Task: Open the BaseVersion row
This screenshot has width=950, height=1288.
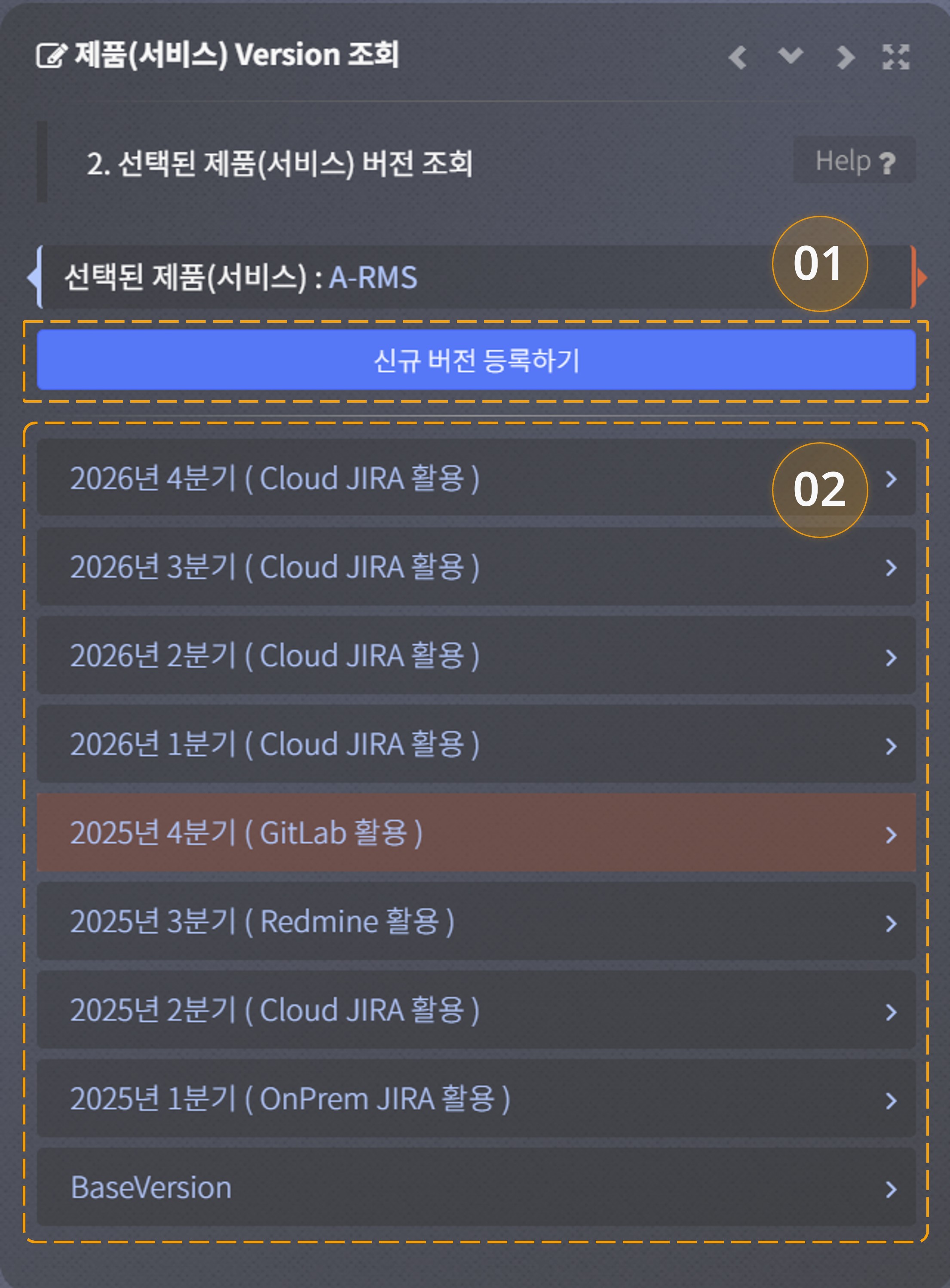Action: click(x=475, y=1187)
